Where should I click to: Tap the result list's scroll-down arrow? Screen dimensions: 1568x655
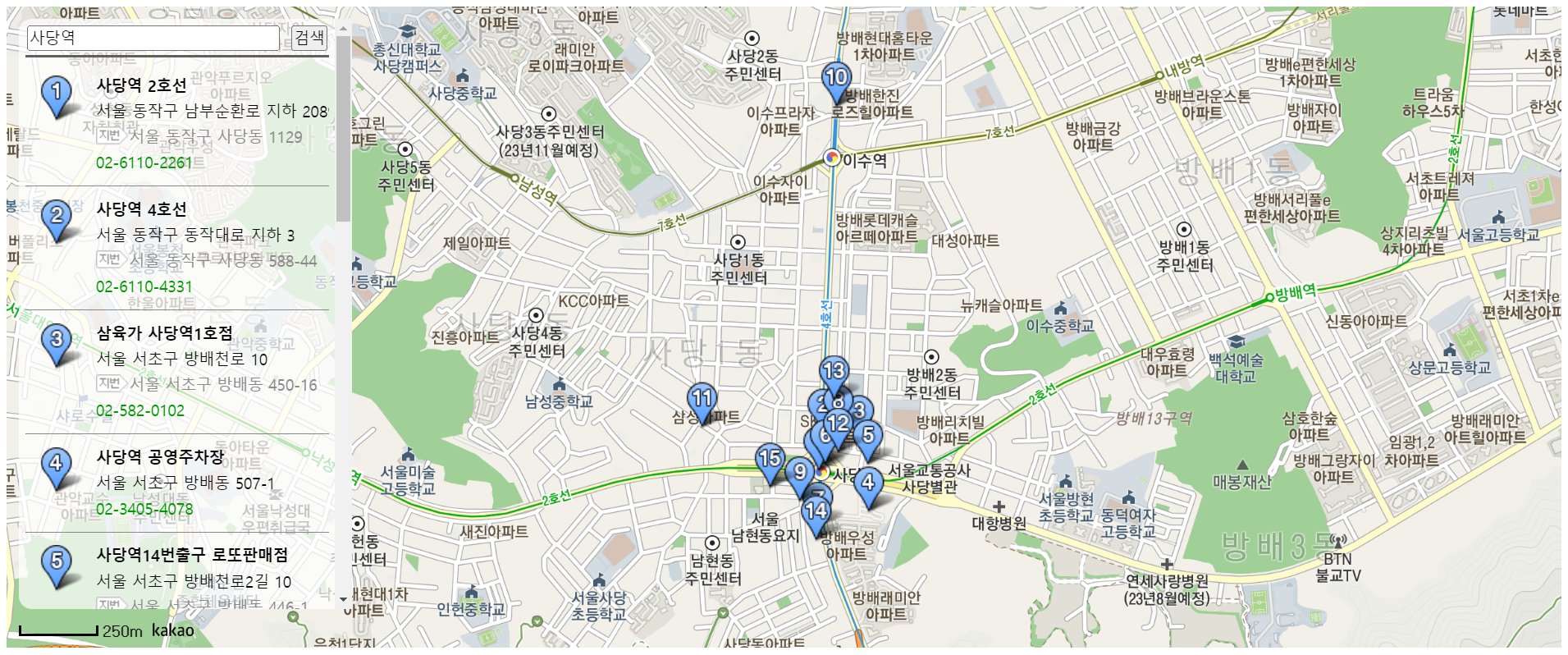(343, 600)
